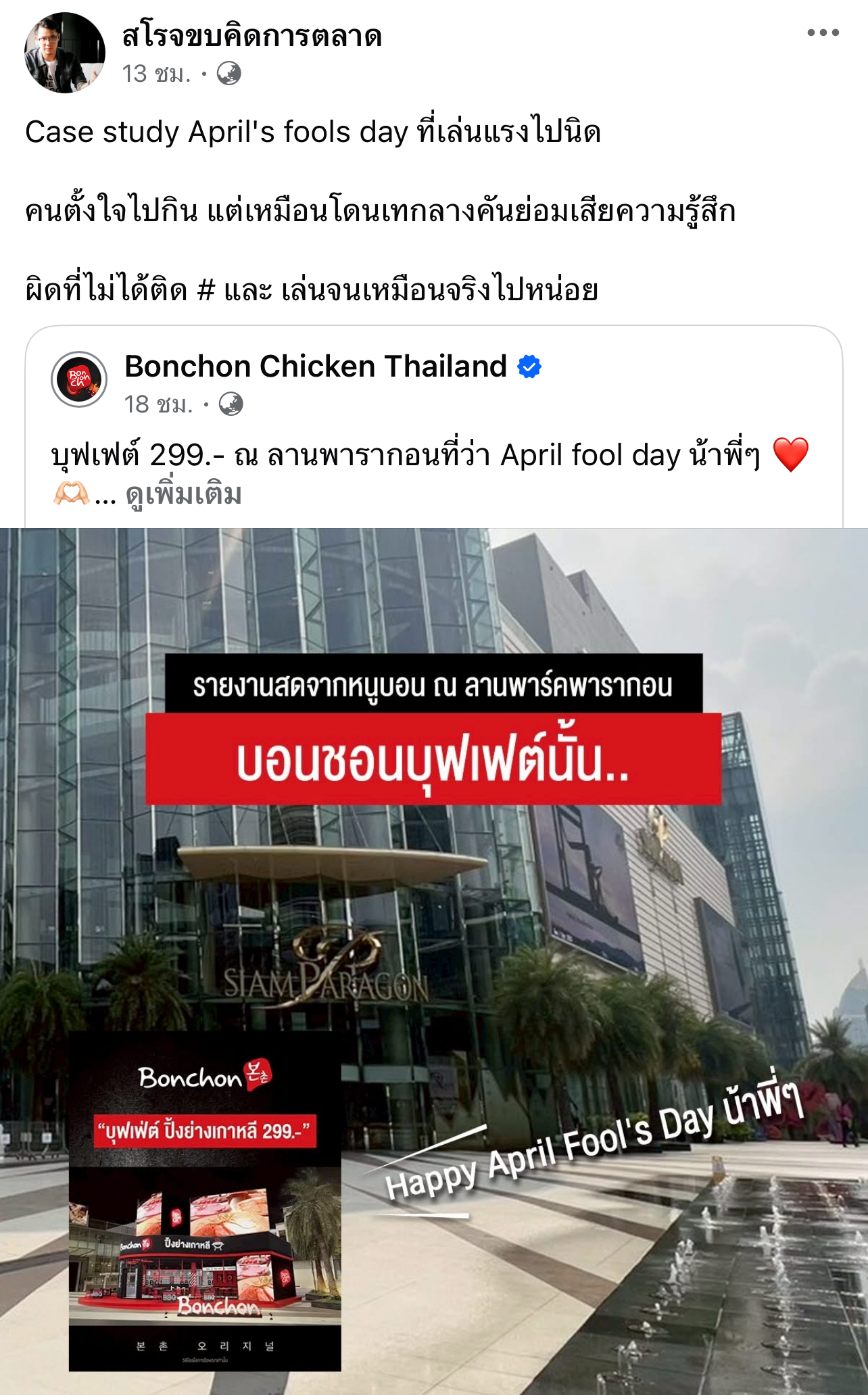Open the profile picture of สโรจขบคิดการตลาด
The height and width of the screenshot is (1395, 868).
65,53
